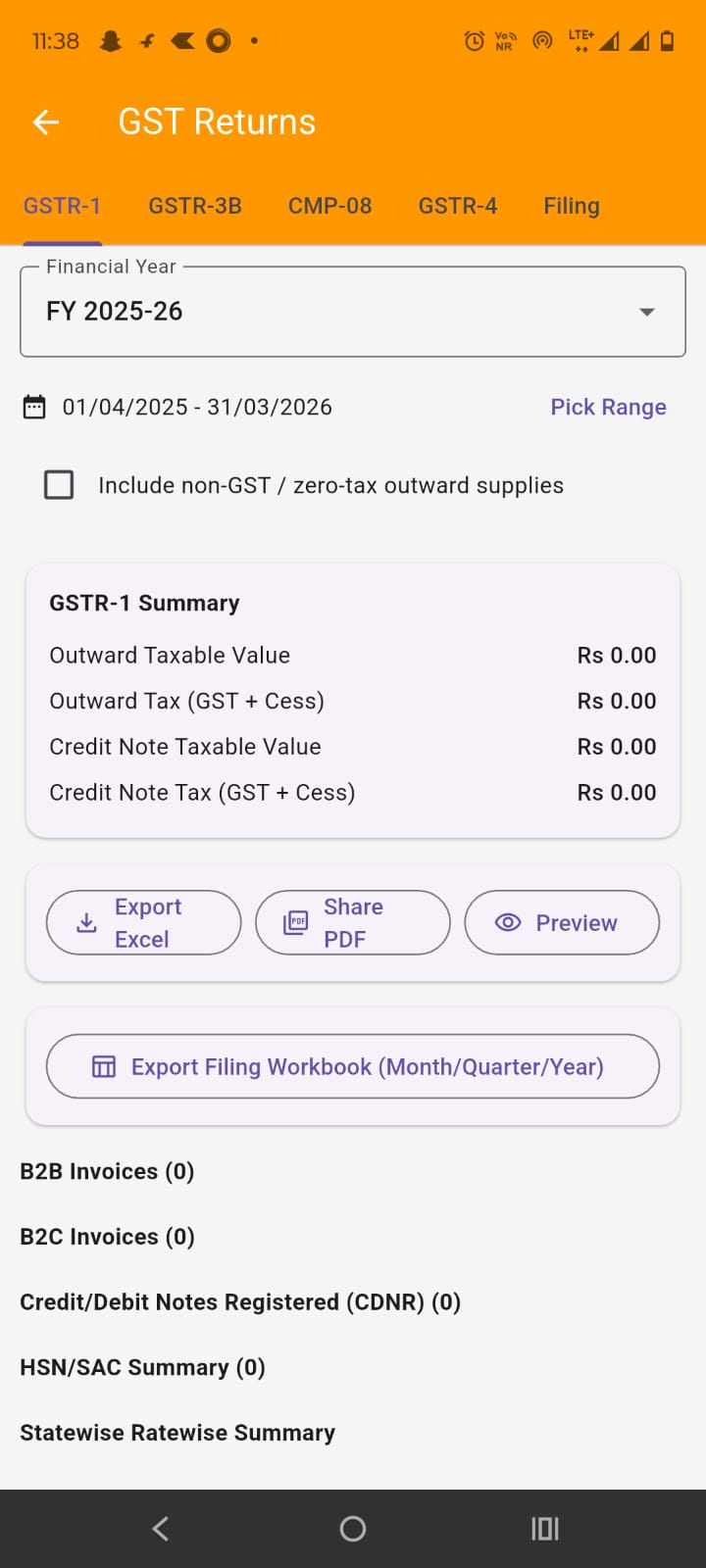Screen dimensions: 706x1568
Task: Select the CMP-08 tab
Action: pyautogui.click(x=330, y=206)
